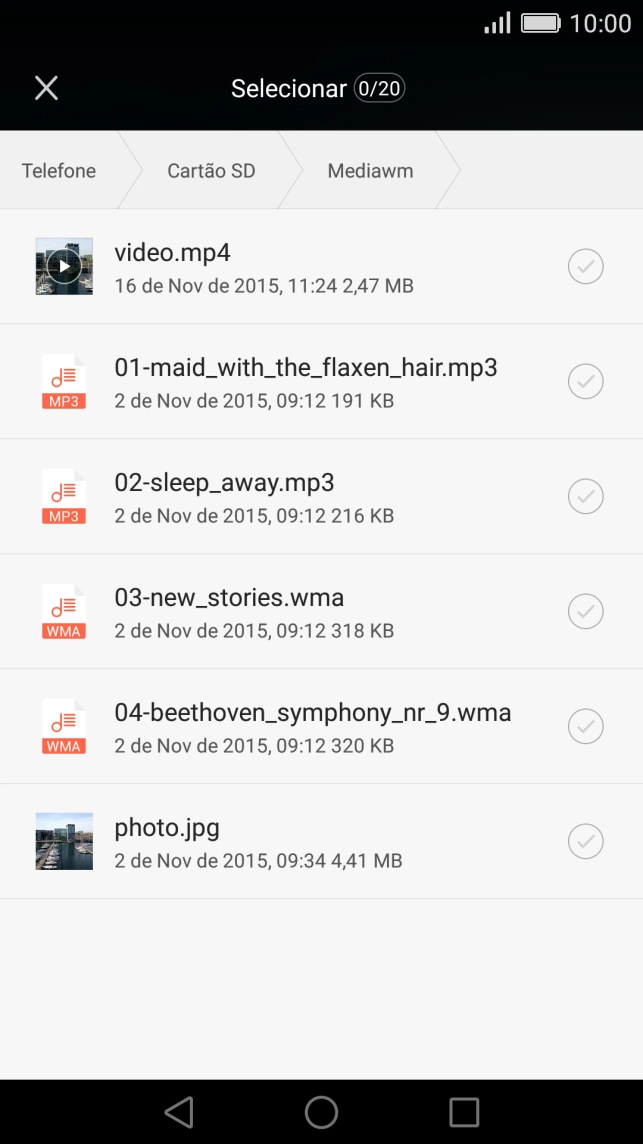Go back using the navigation bar
The image size is (643, 1144).
click(179, 1112)
